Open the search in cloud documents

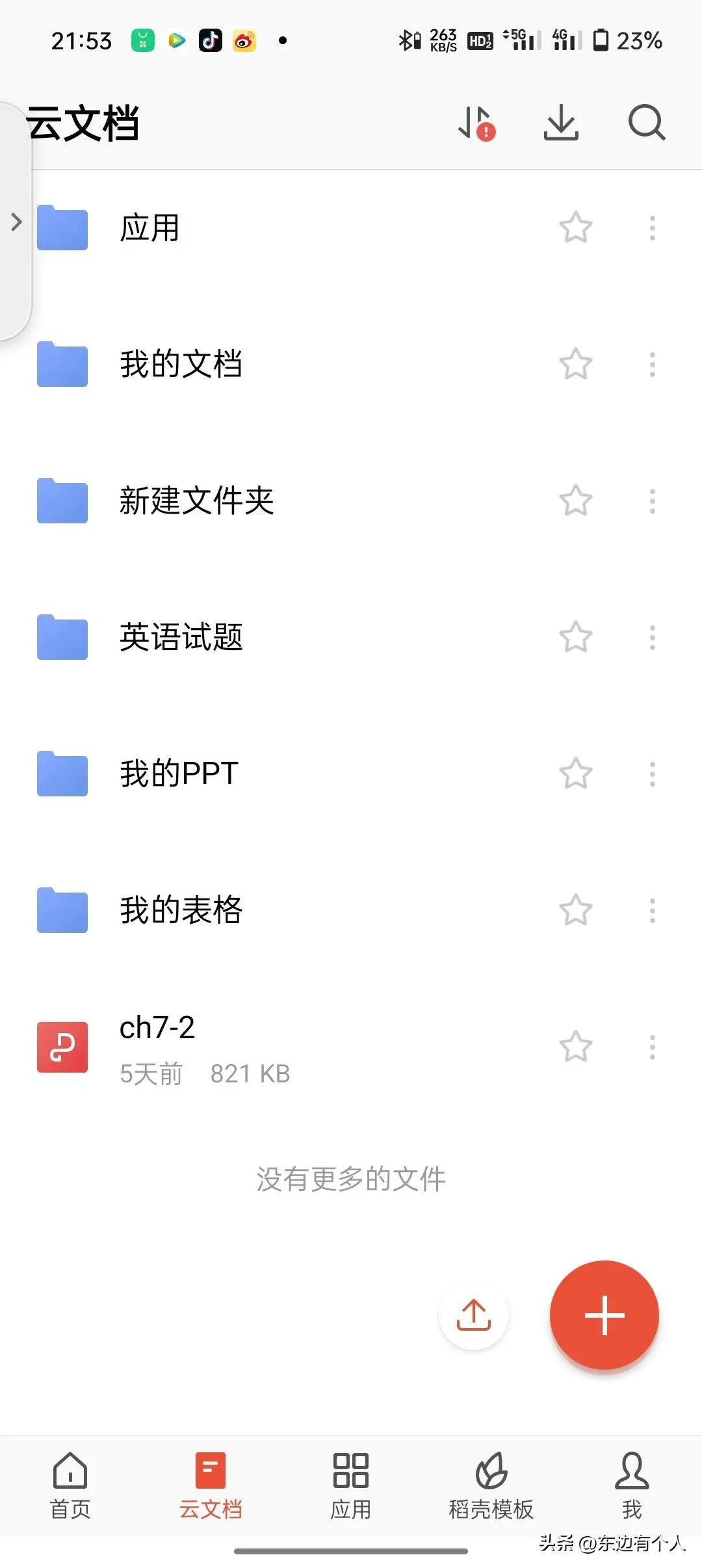click(x=645, y=124)
